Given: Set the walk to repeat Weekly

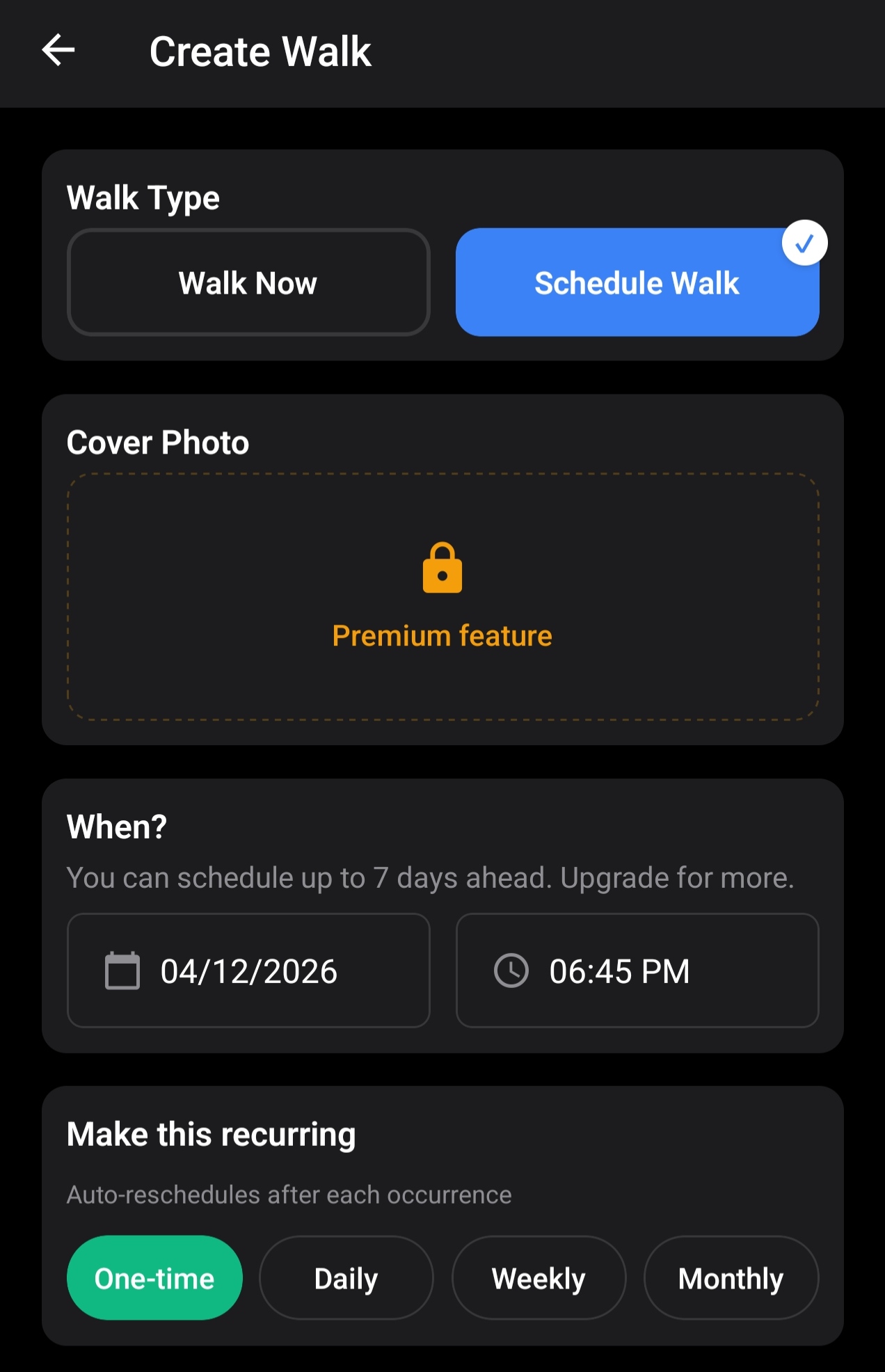Looking at the screenshot, I should [x=539, y=1278].
